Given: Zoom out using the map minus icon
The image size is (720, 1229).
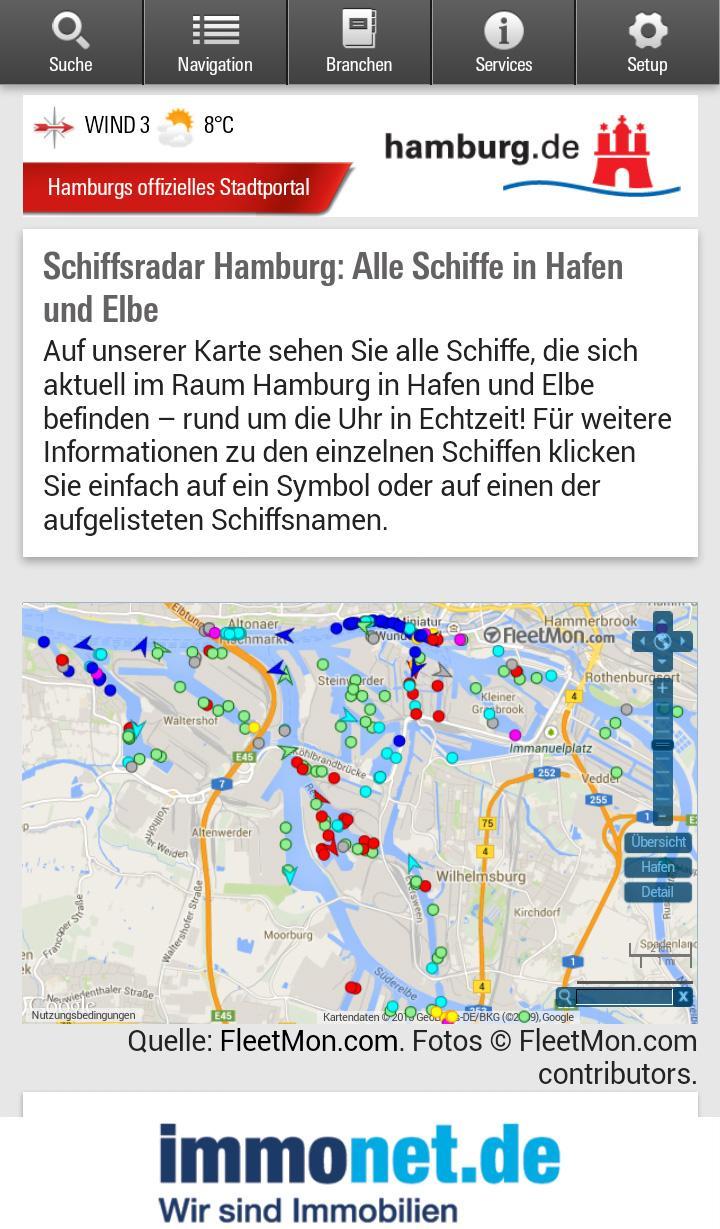Looking at the screenshot, I should (662, 815).
